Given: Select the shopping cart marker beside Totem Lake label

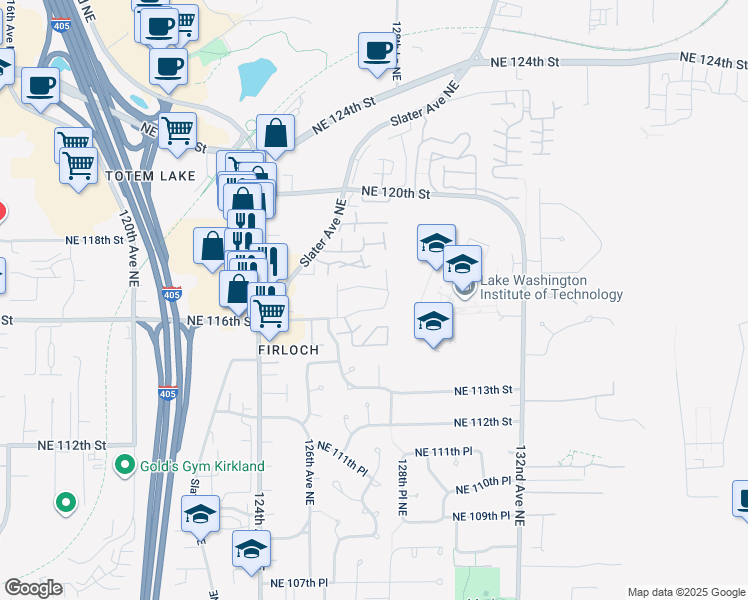Looking at the screenshot, I should 80,164.
